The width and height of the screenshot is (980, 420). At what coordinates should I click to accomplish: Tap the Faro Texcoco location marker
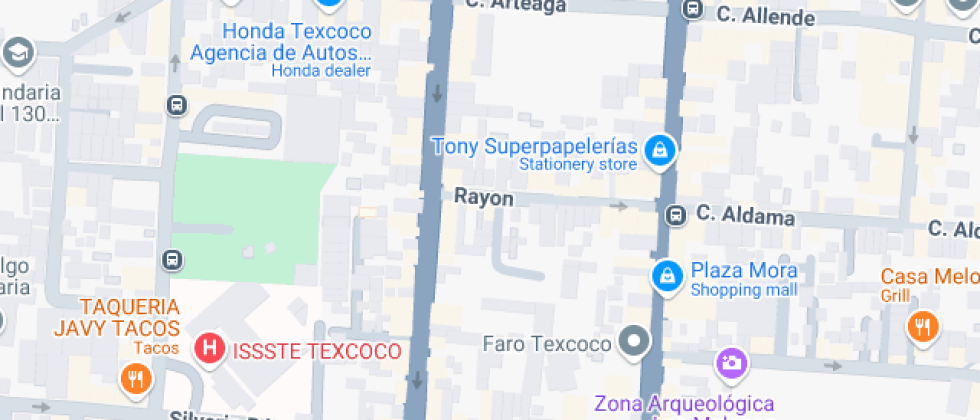(633, 344)
